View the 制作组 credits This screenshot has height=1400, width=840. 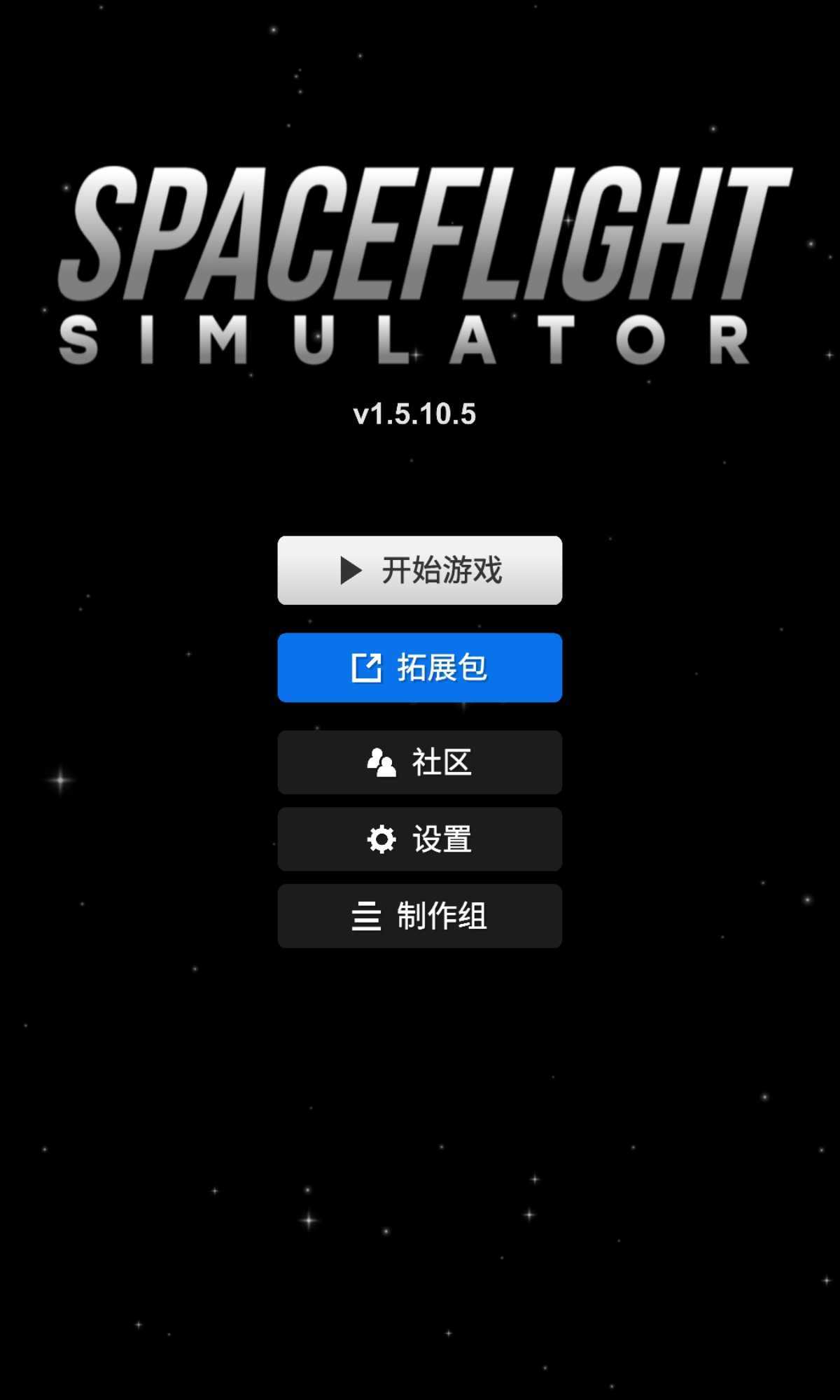click(420, 916)
